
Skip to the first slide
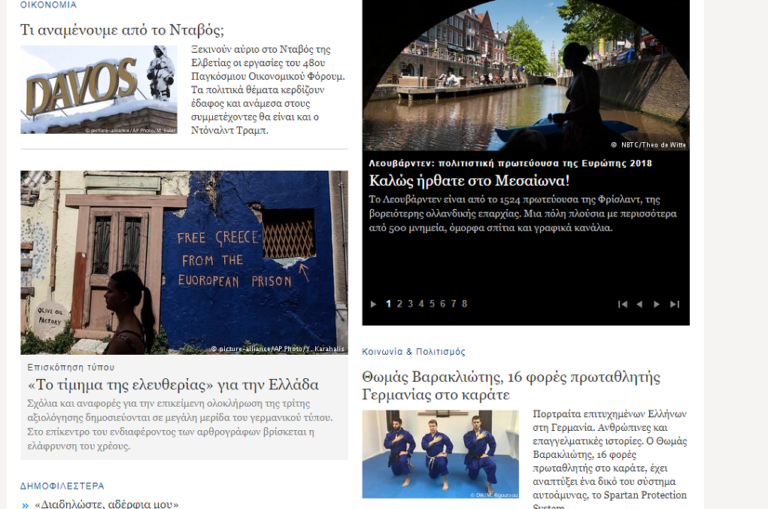pos(622,304)
